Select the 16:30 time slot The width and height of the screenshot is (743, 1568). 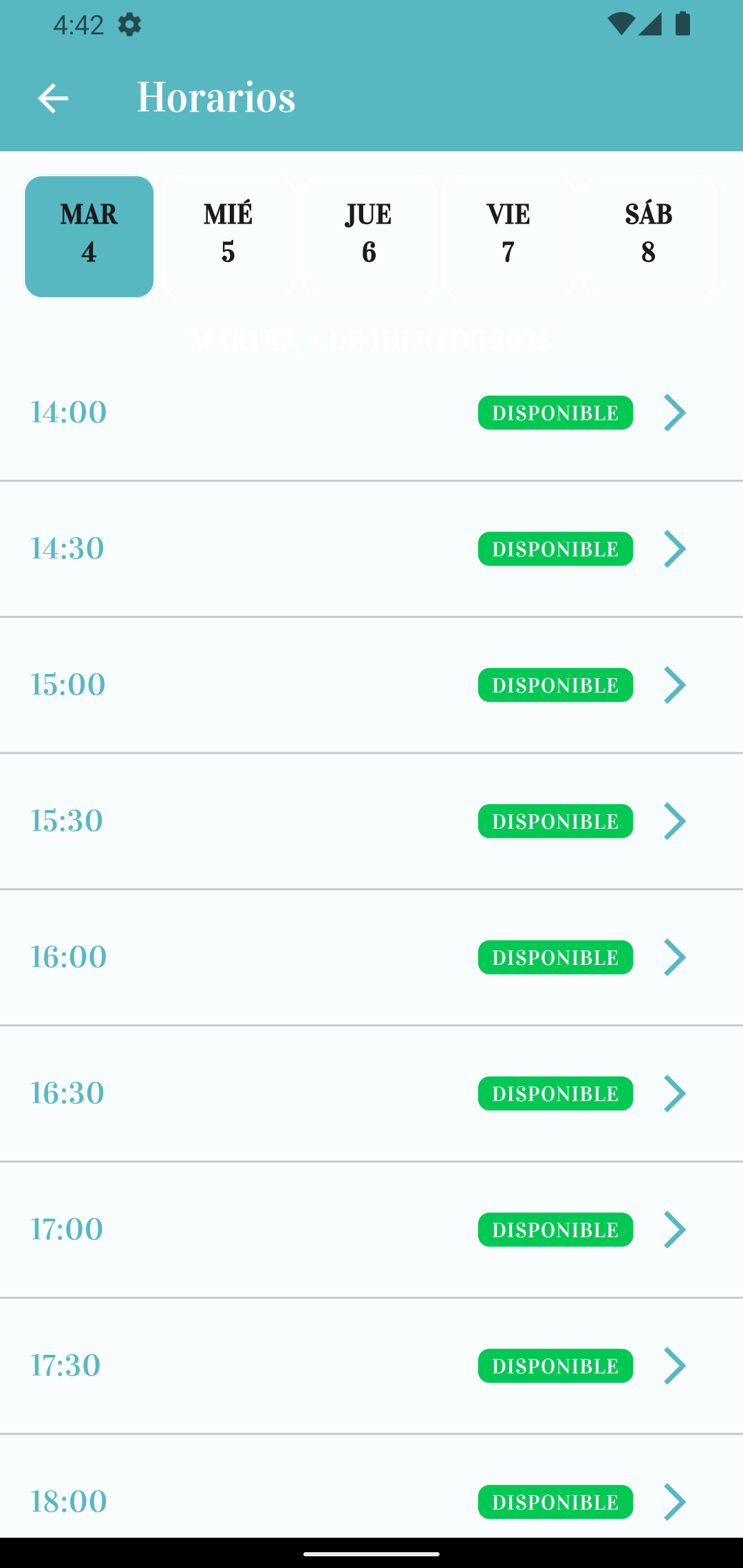(371, 1093)
